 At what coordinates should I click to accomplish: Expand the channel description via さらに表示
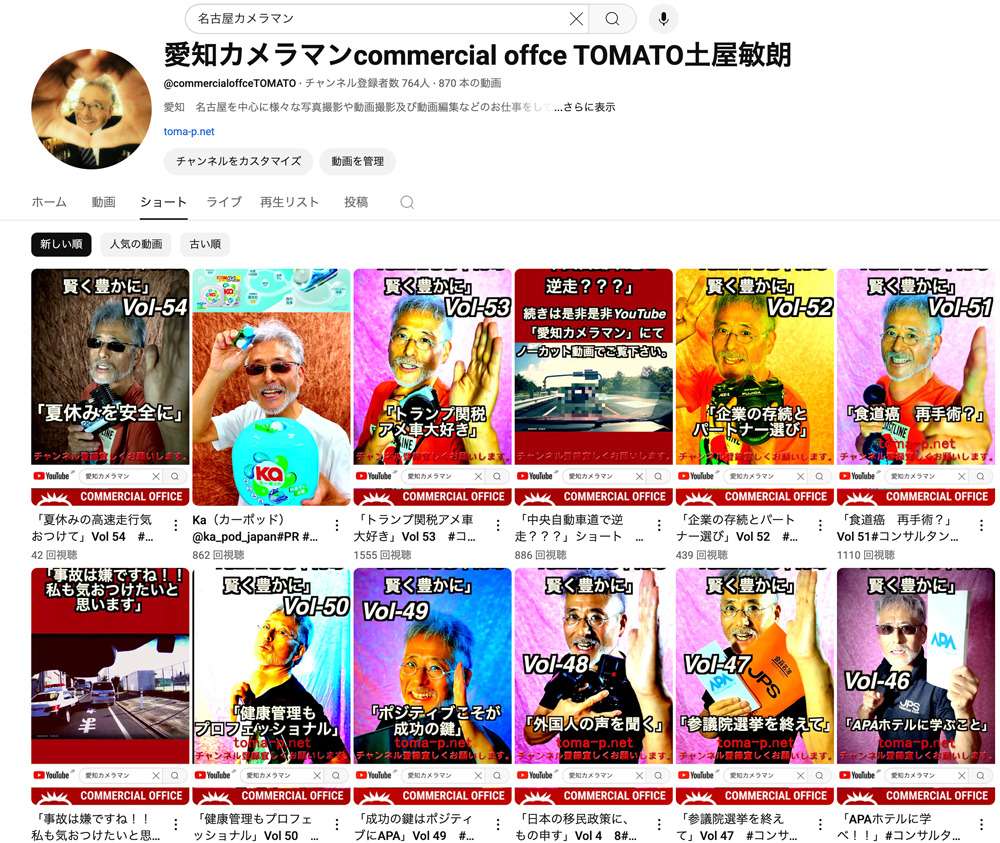click(588, 107)
